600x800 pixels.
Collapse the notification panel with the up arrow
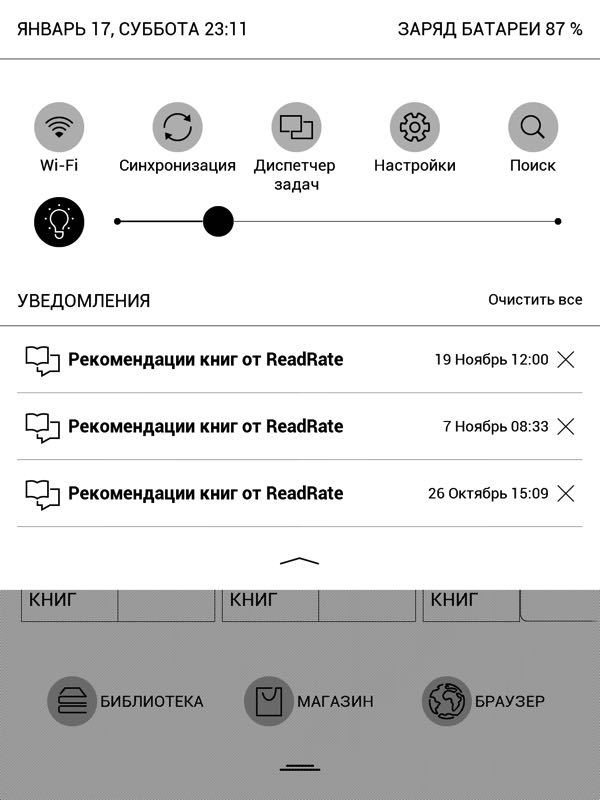tap(299, 561)
